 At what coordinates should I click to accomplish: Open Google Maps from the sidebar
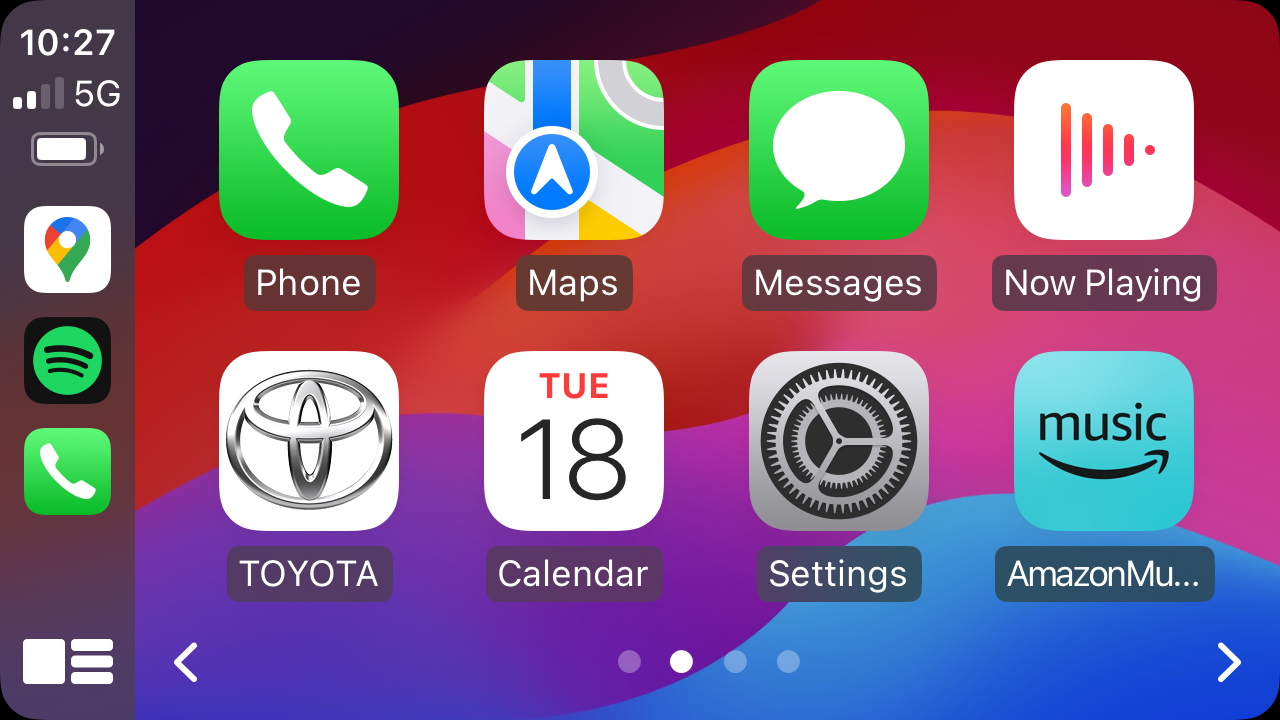point(68,249)
